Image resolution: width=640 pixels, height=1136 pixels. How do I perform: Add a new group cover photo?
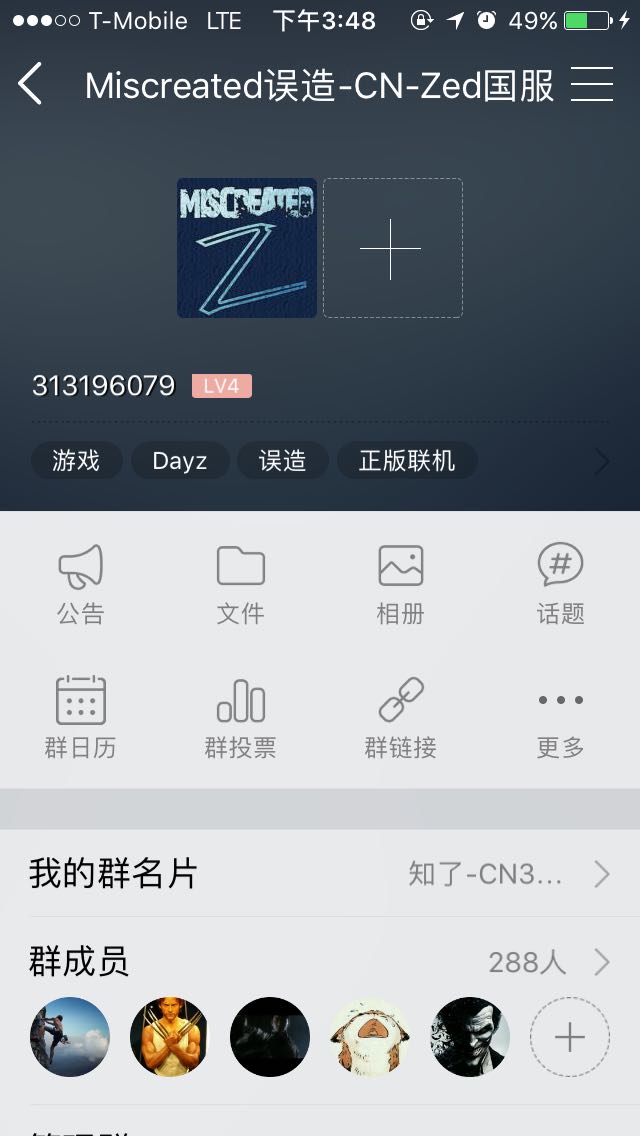pos(392,248)
